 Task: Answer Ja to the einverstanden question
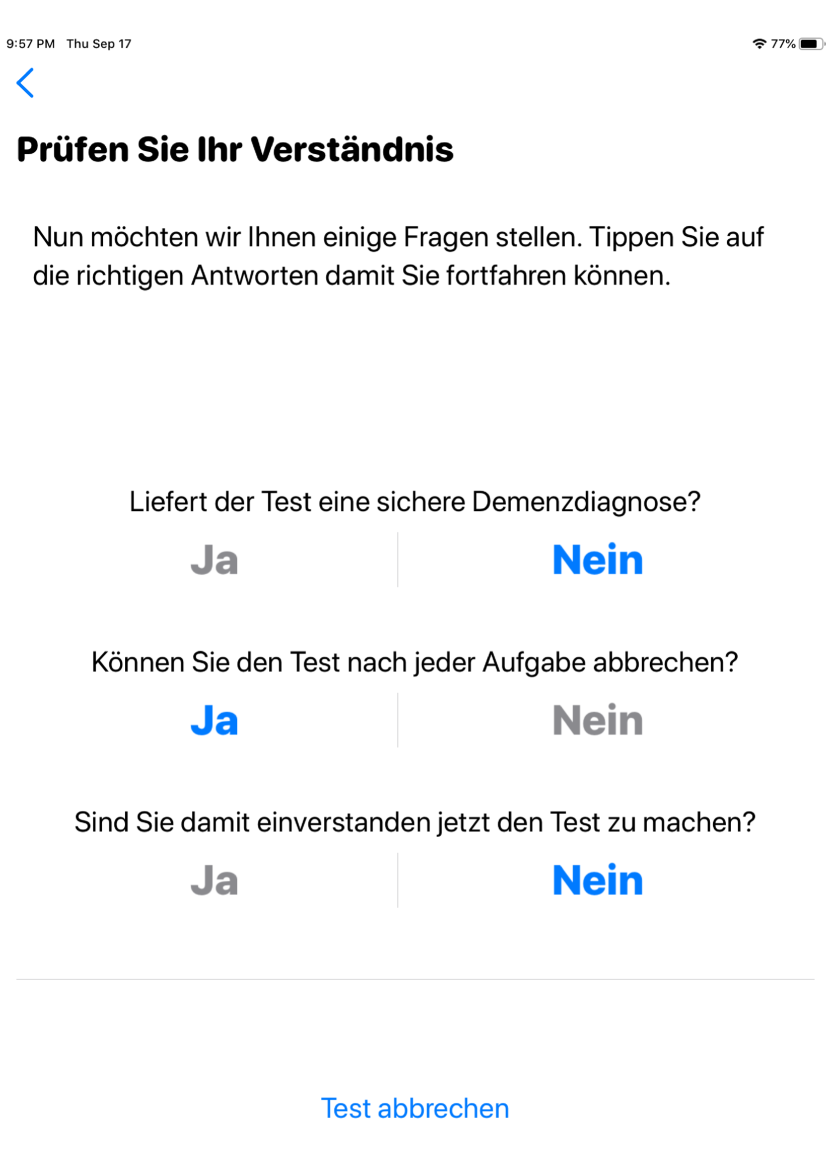214,881
